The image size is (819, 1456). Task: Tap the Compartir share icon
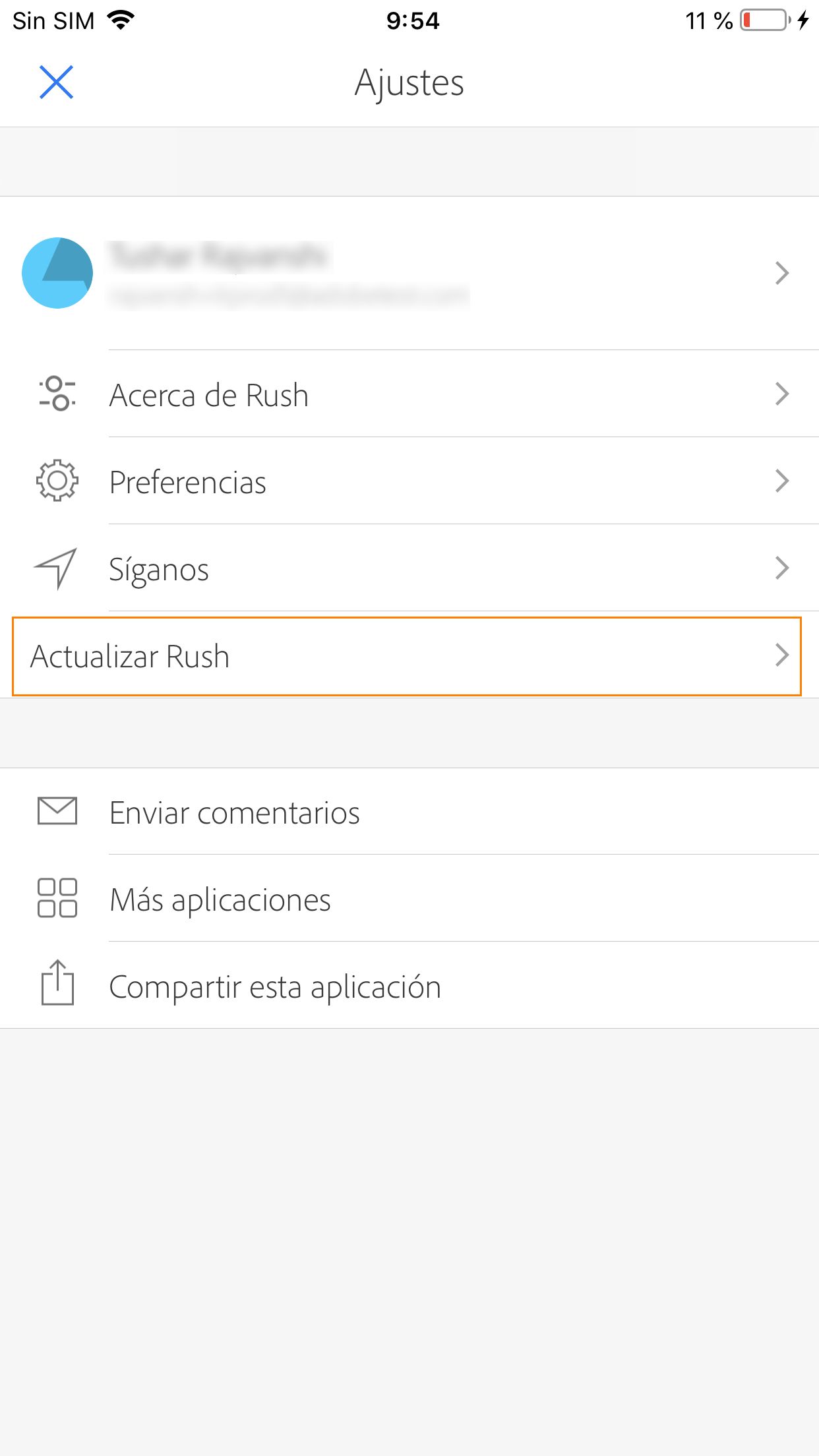click(57, 985)
